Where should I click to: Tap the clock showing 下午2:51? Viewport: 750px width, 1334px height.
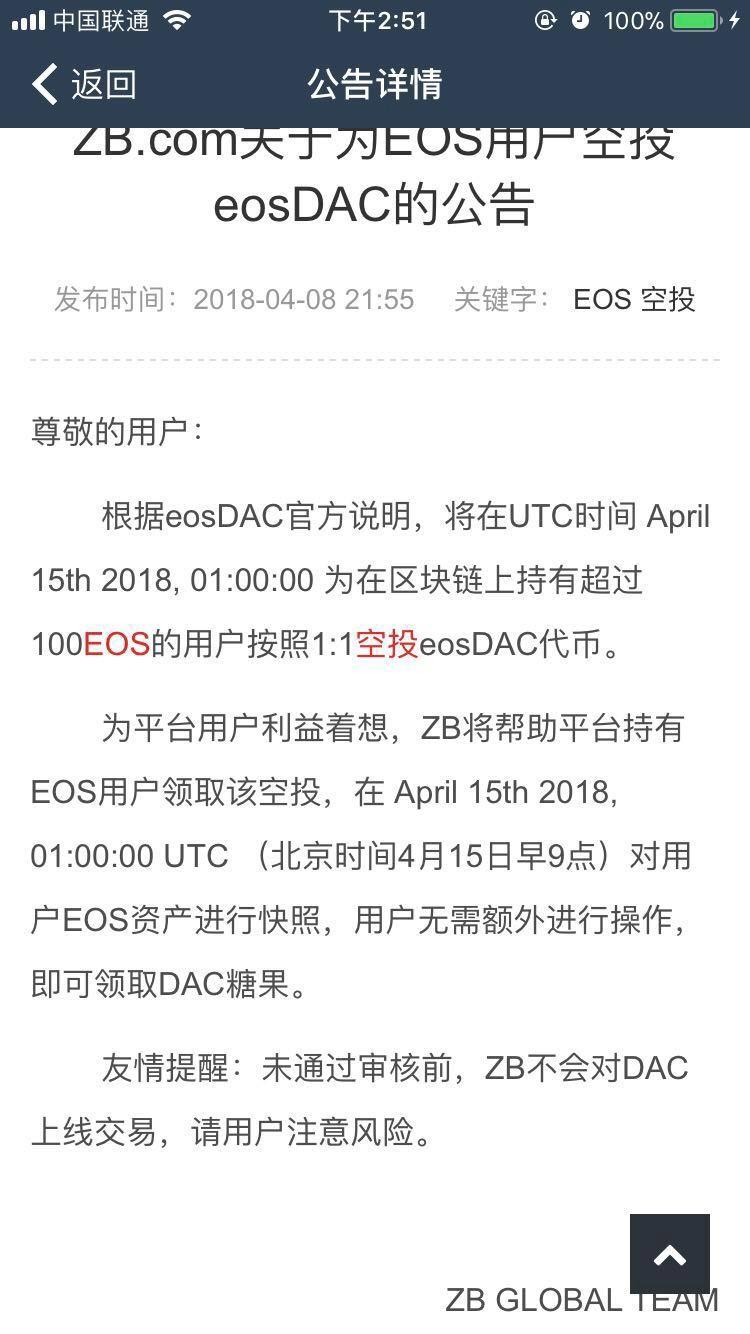(375, 18)
